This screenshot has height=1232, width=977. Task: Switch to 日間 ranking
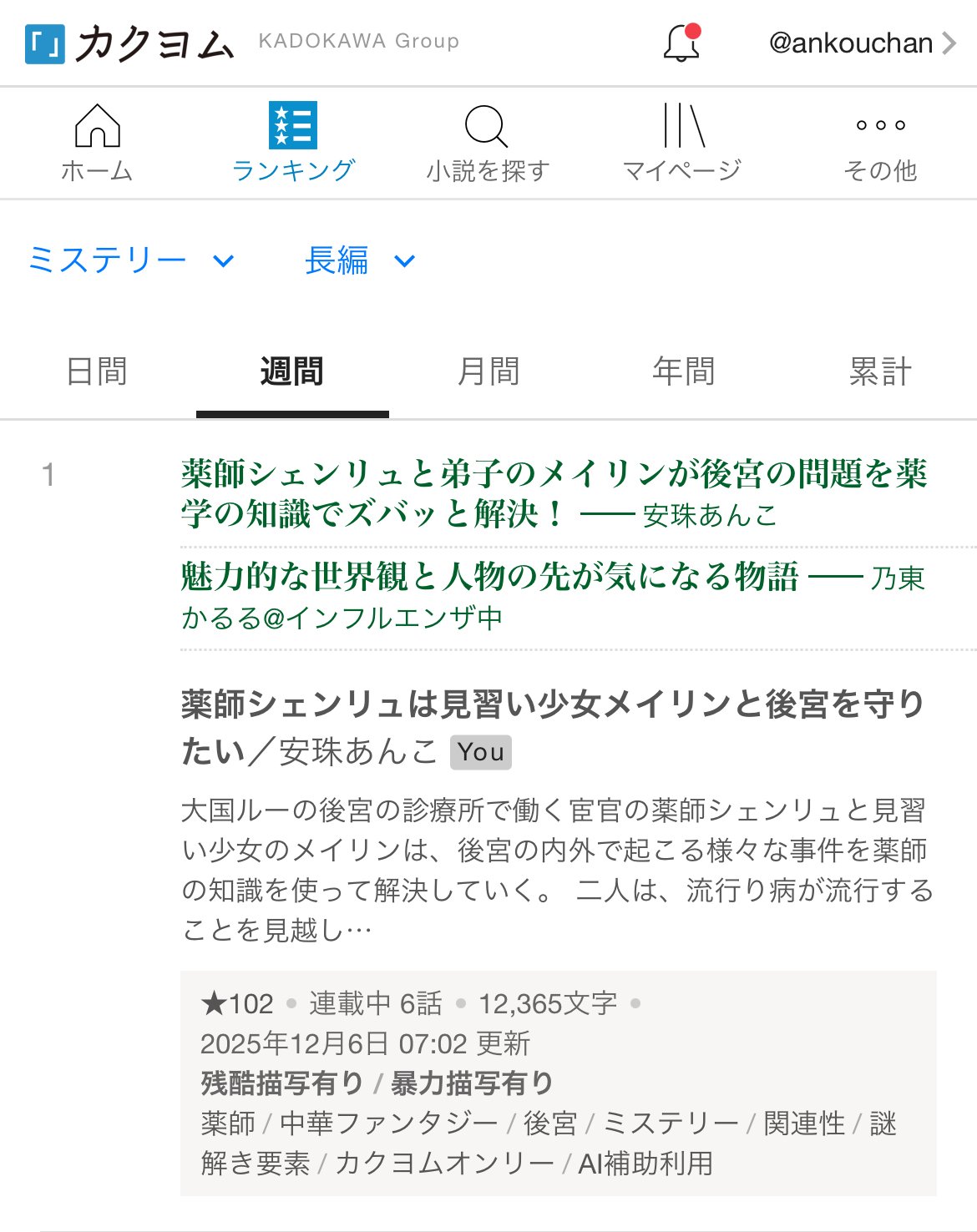pyautogui.click(x=97, y=371)
